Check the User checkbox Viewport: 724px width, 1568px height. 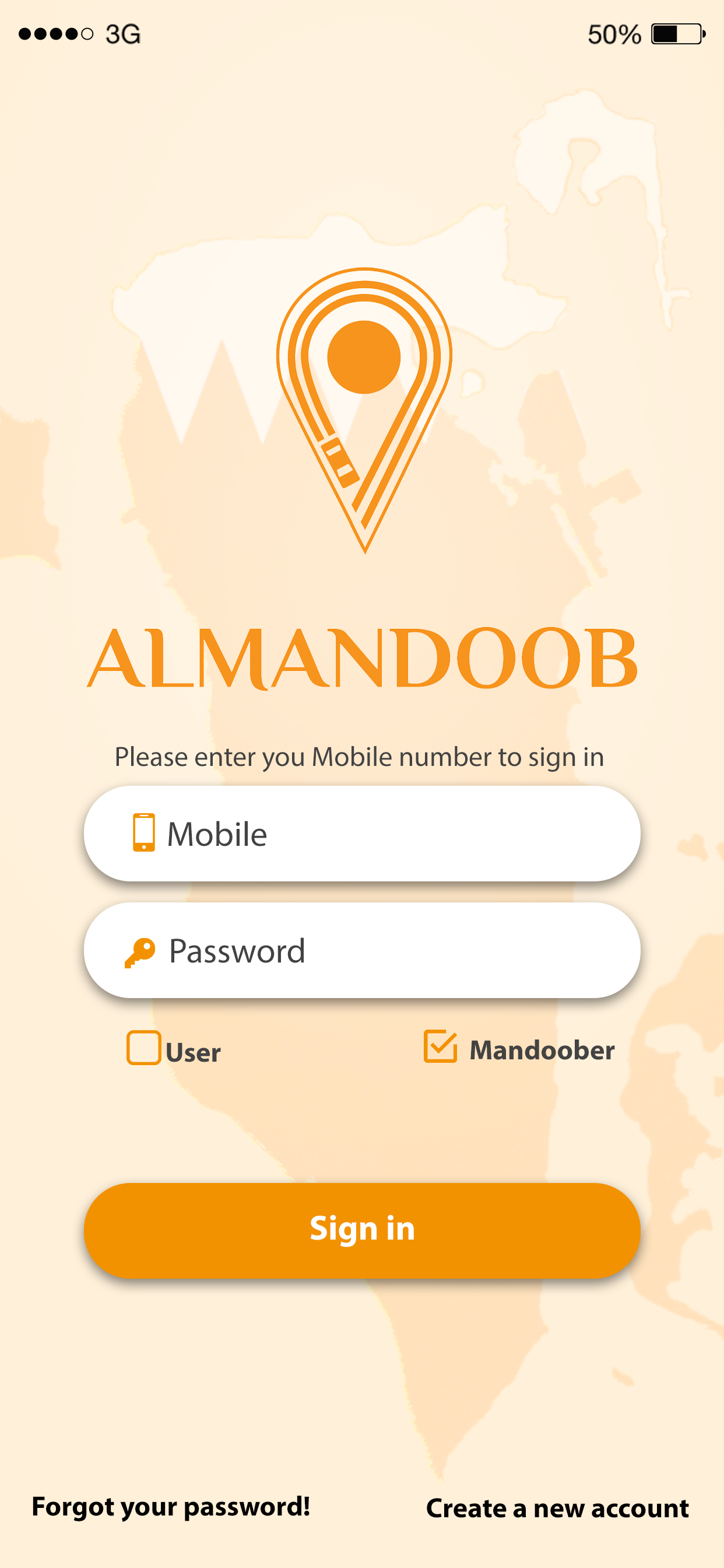143,1048
